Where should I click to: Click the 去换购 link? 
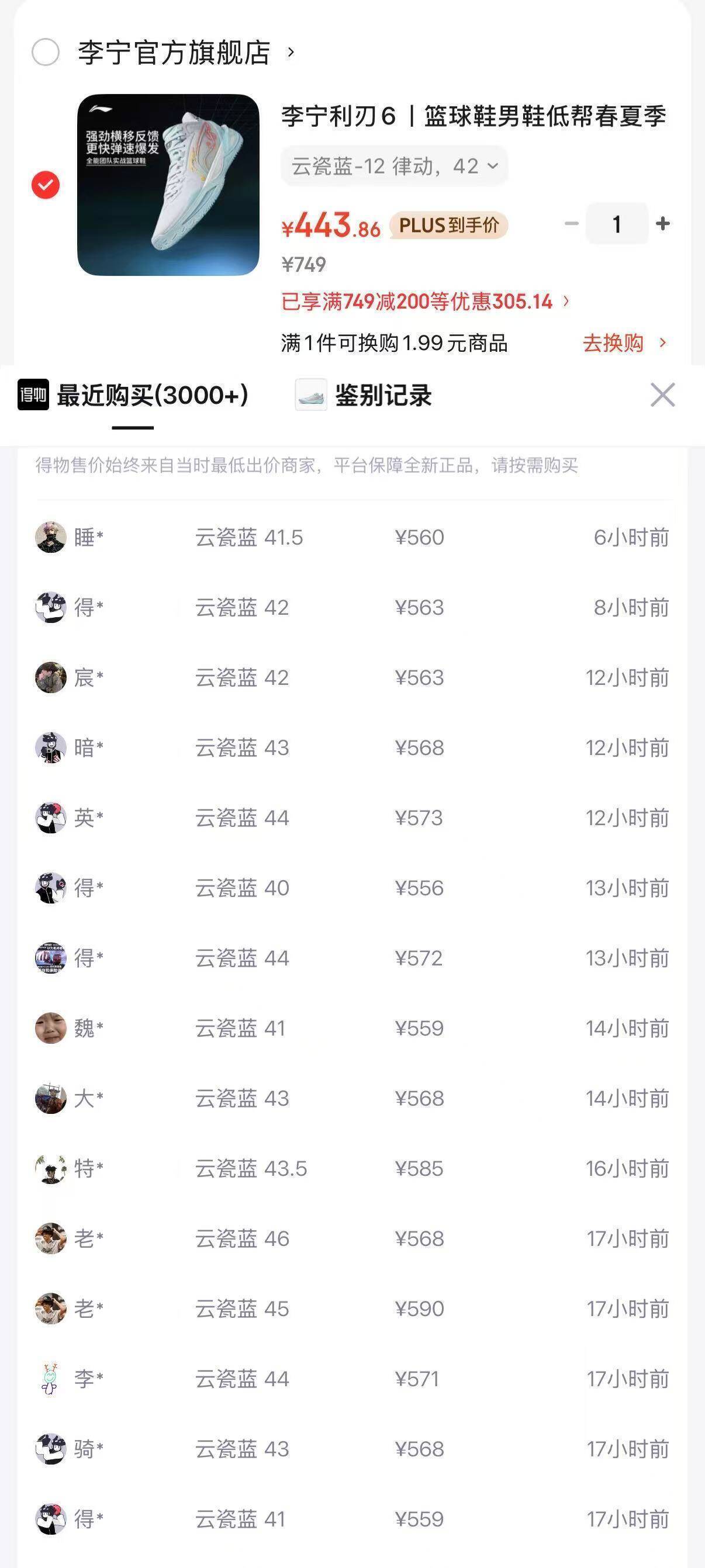614,344
